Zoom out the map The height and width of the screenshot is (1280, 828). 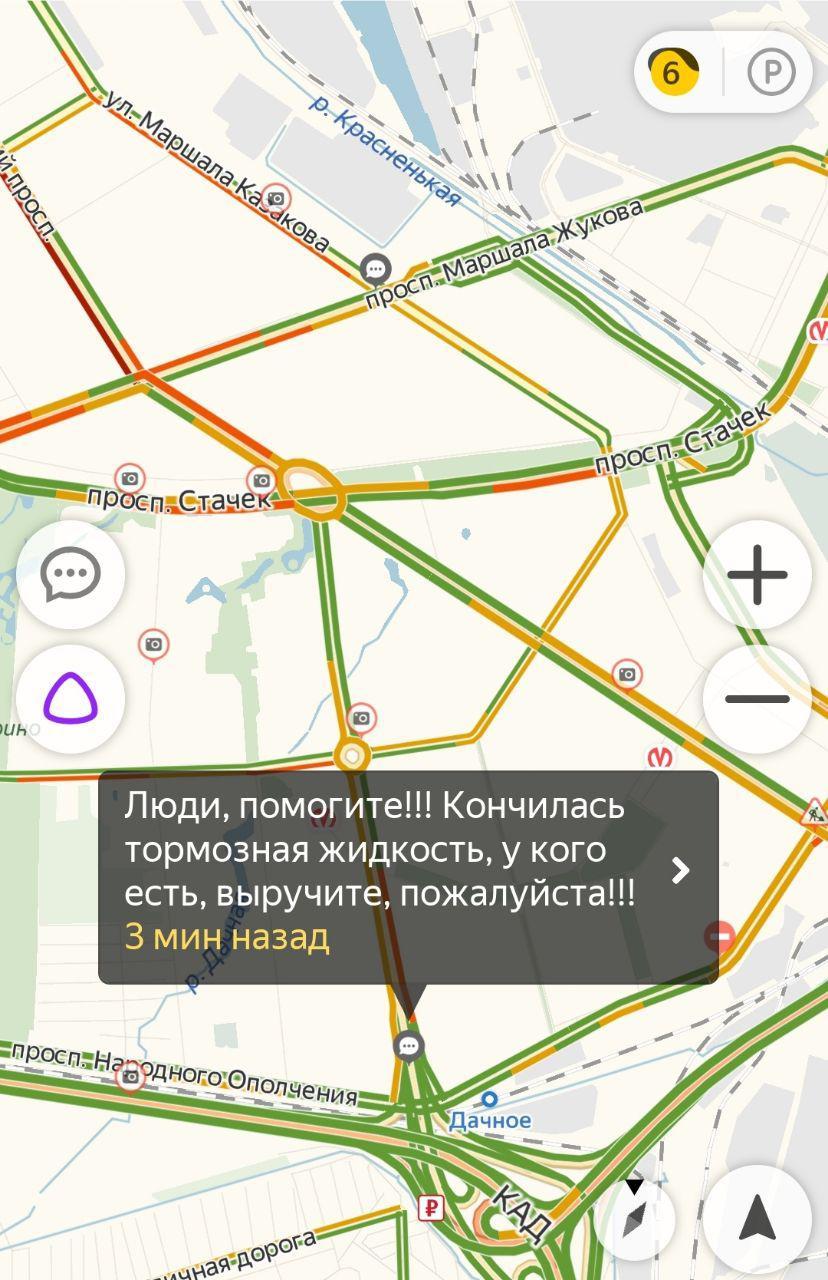tap(757, 699)
